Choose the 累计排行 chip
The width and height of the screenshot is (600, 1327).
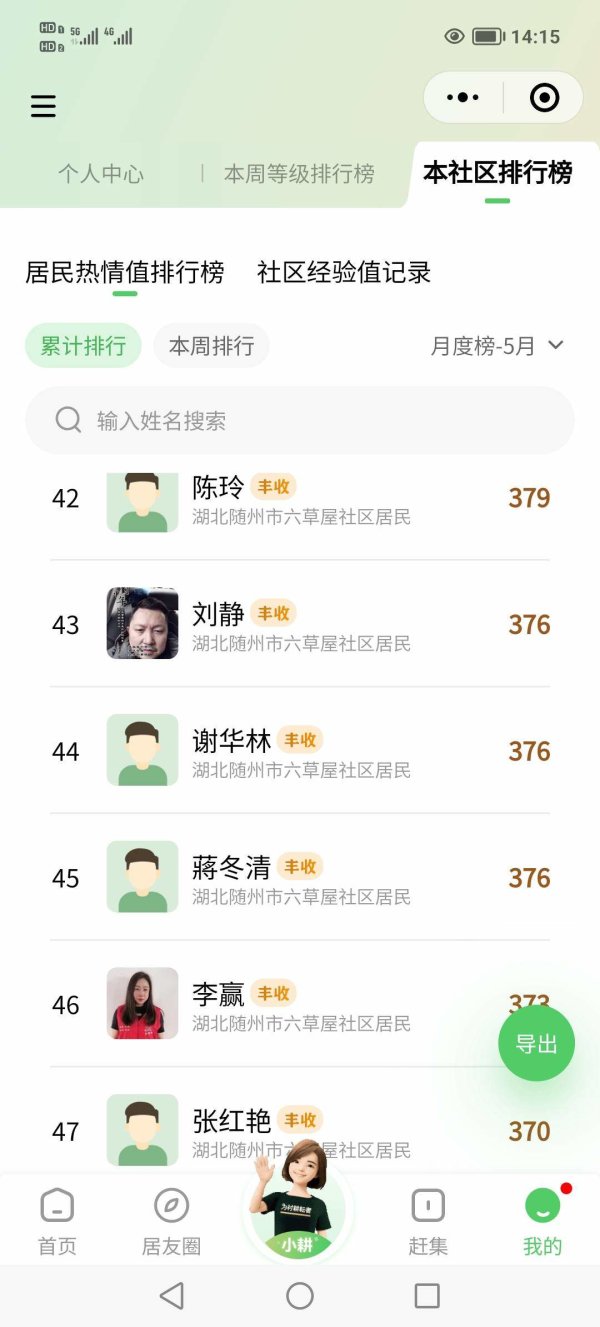[83, 346]
